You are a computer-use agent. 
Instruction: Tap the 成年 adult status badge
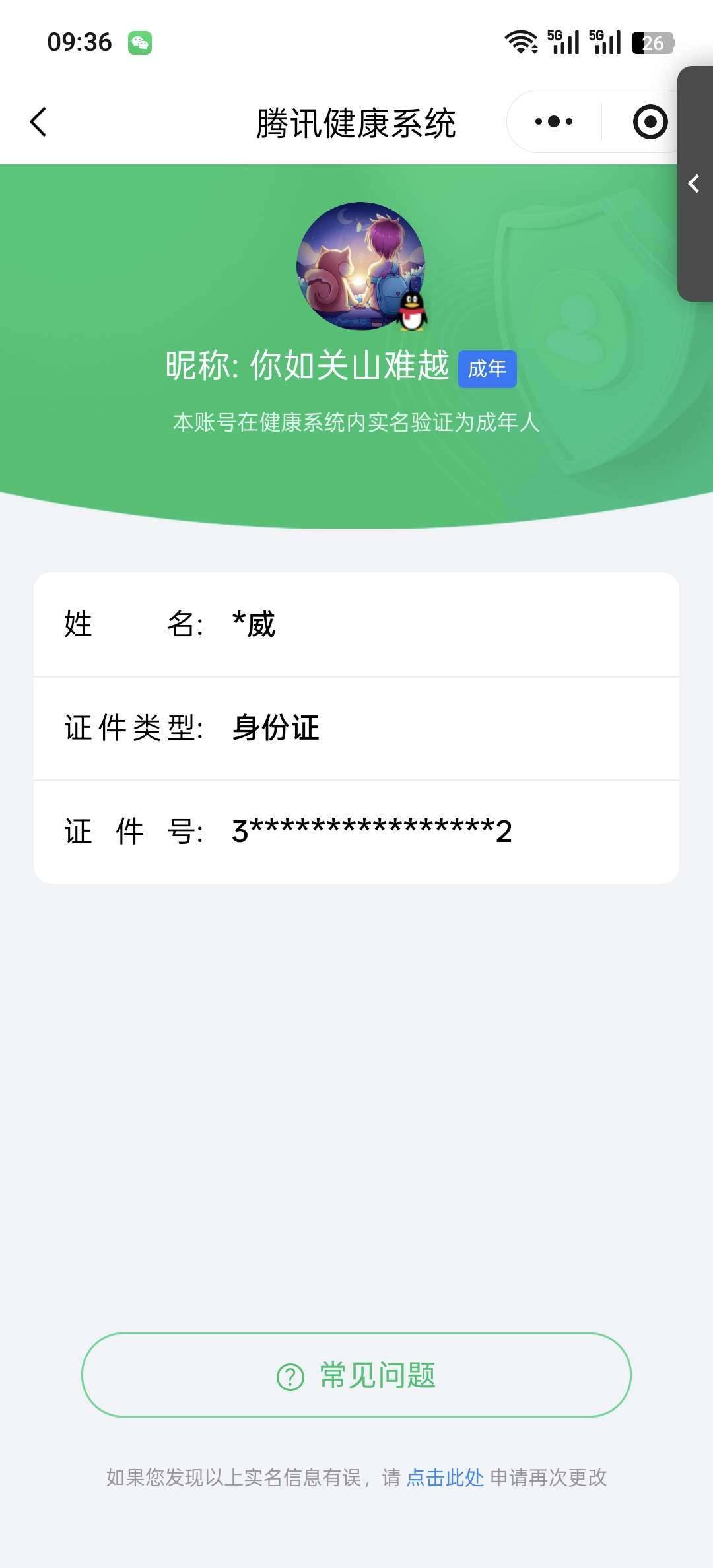tap(487, 370)
